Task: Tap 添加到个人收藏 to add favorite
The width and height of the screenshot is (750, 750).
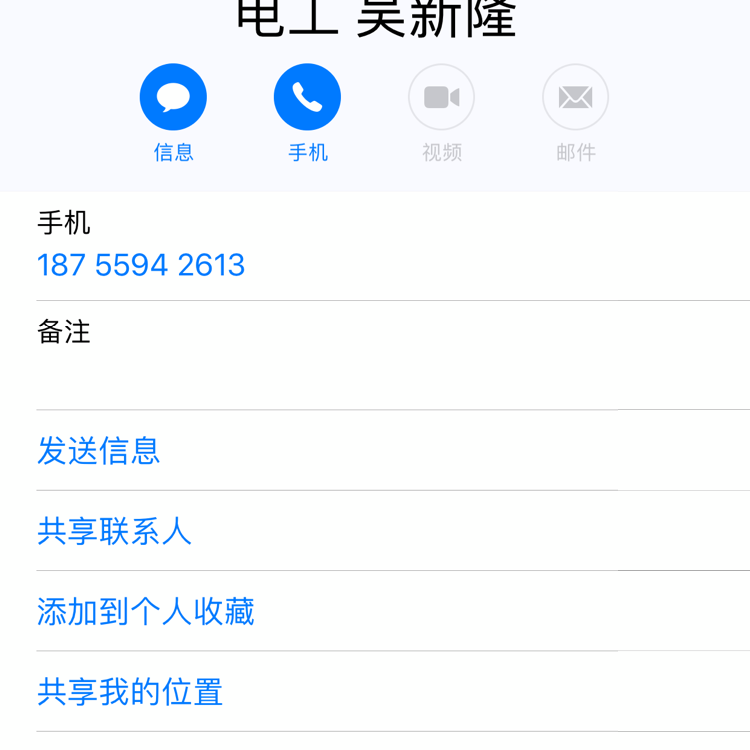Action: click(x=146, y=611)
